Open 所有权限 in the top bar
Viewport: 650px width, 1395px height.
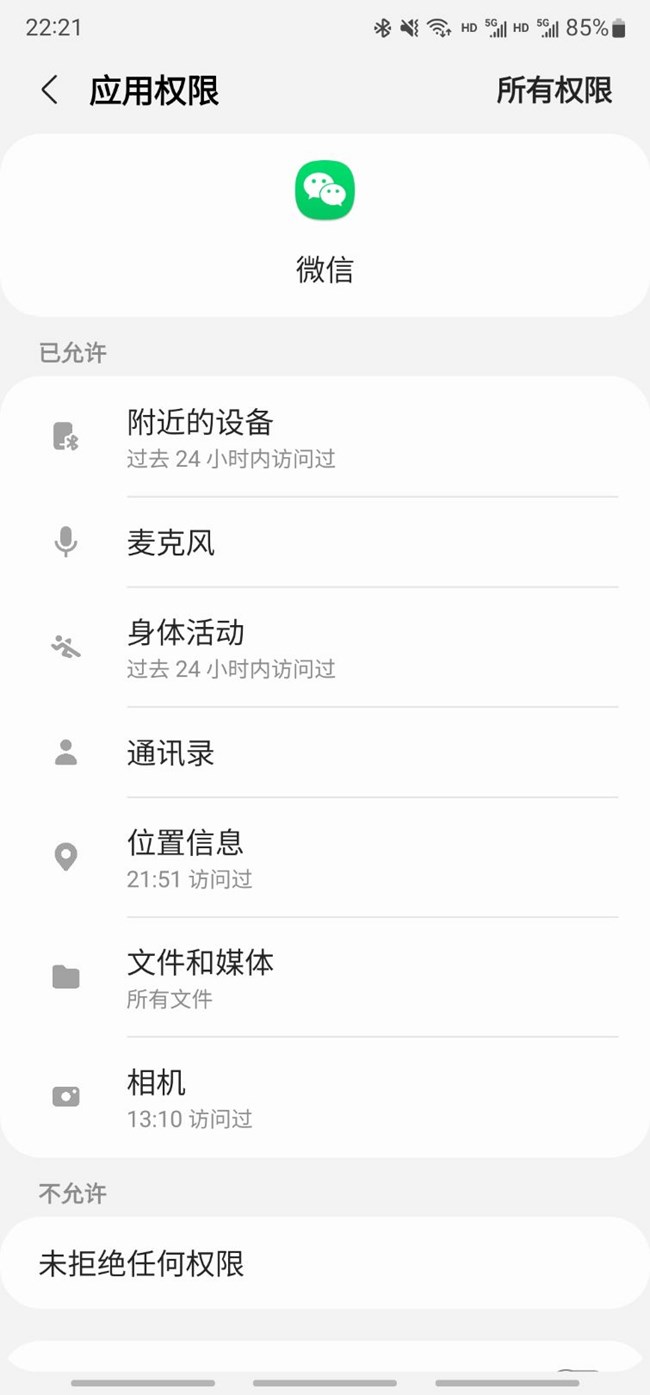pyautogui.click(x=554, y=90)
